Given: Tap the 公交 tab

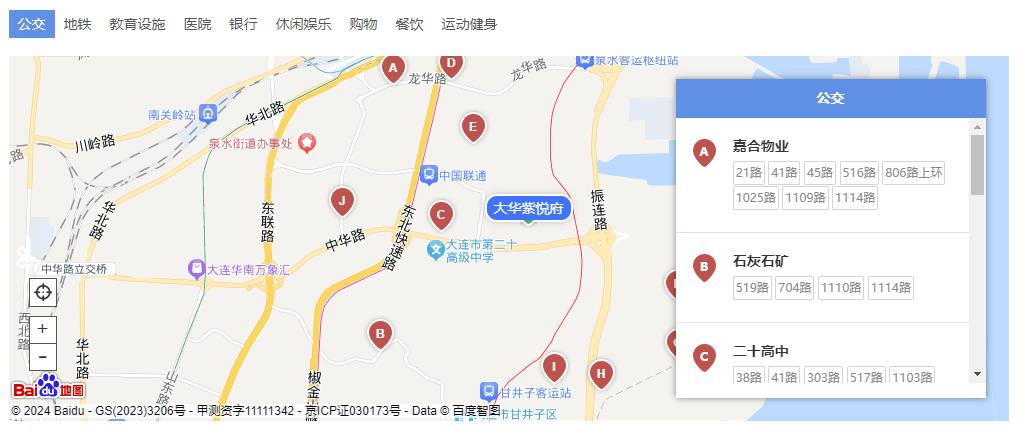Looking at the screenshot, I should click(32, 24).
